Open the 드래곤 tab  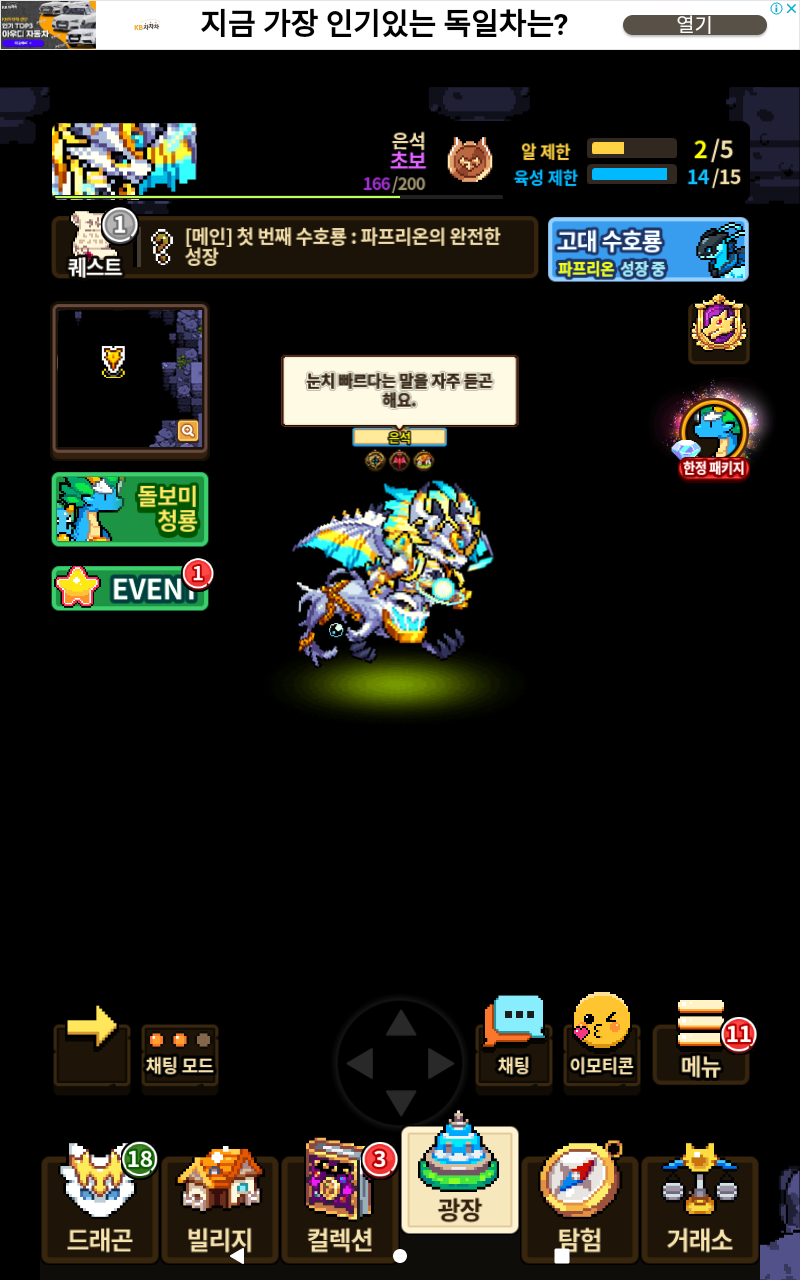click(100, 1207)
